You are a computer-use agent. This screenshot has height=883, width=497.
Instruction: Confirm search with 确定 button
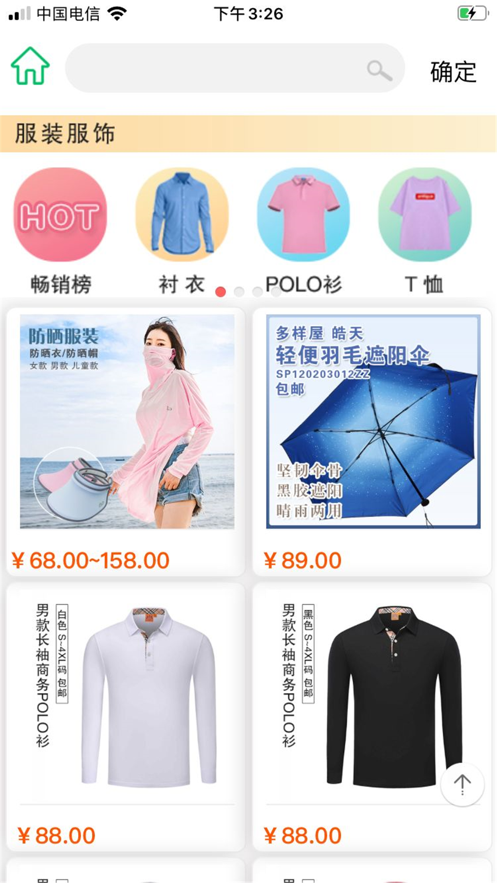[453, 72]
